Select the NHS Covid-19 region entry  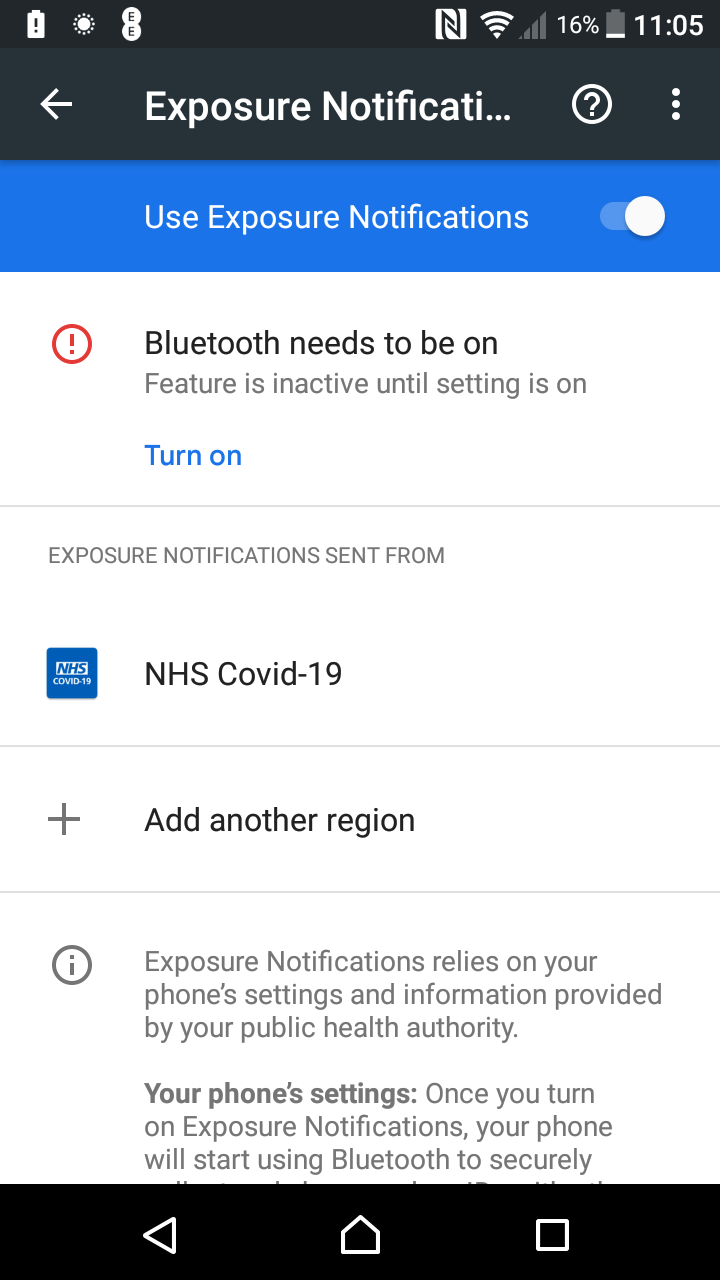tap(243, 673)
